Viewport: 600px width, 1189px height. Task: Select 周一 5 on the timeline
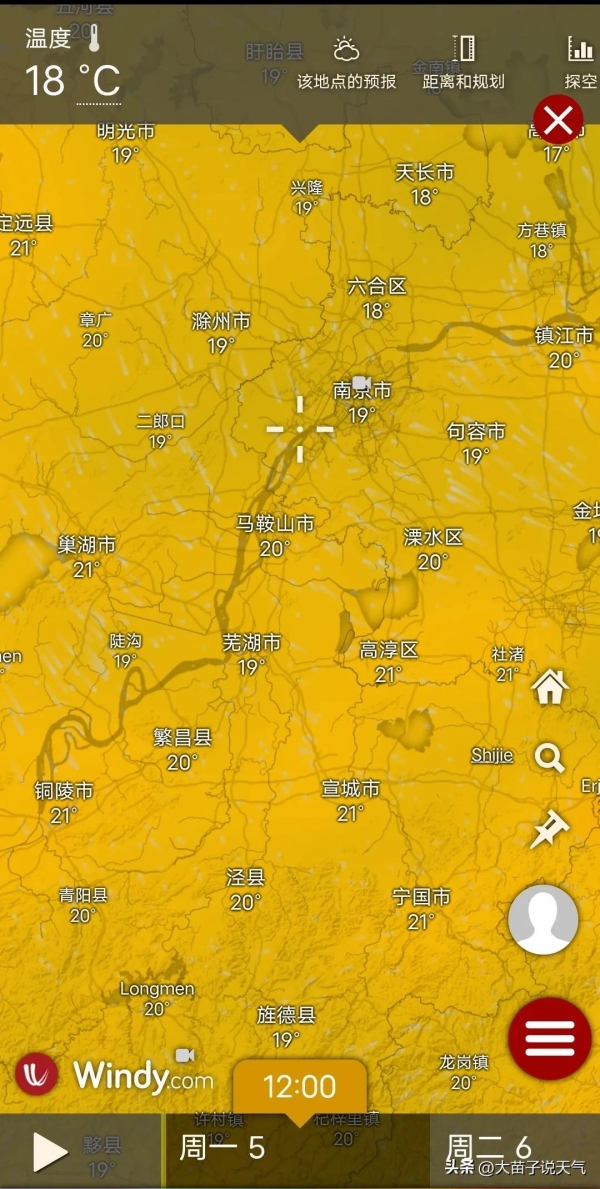point(222,1147)
